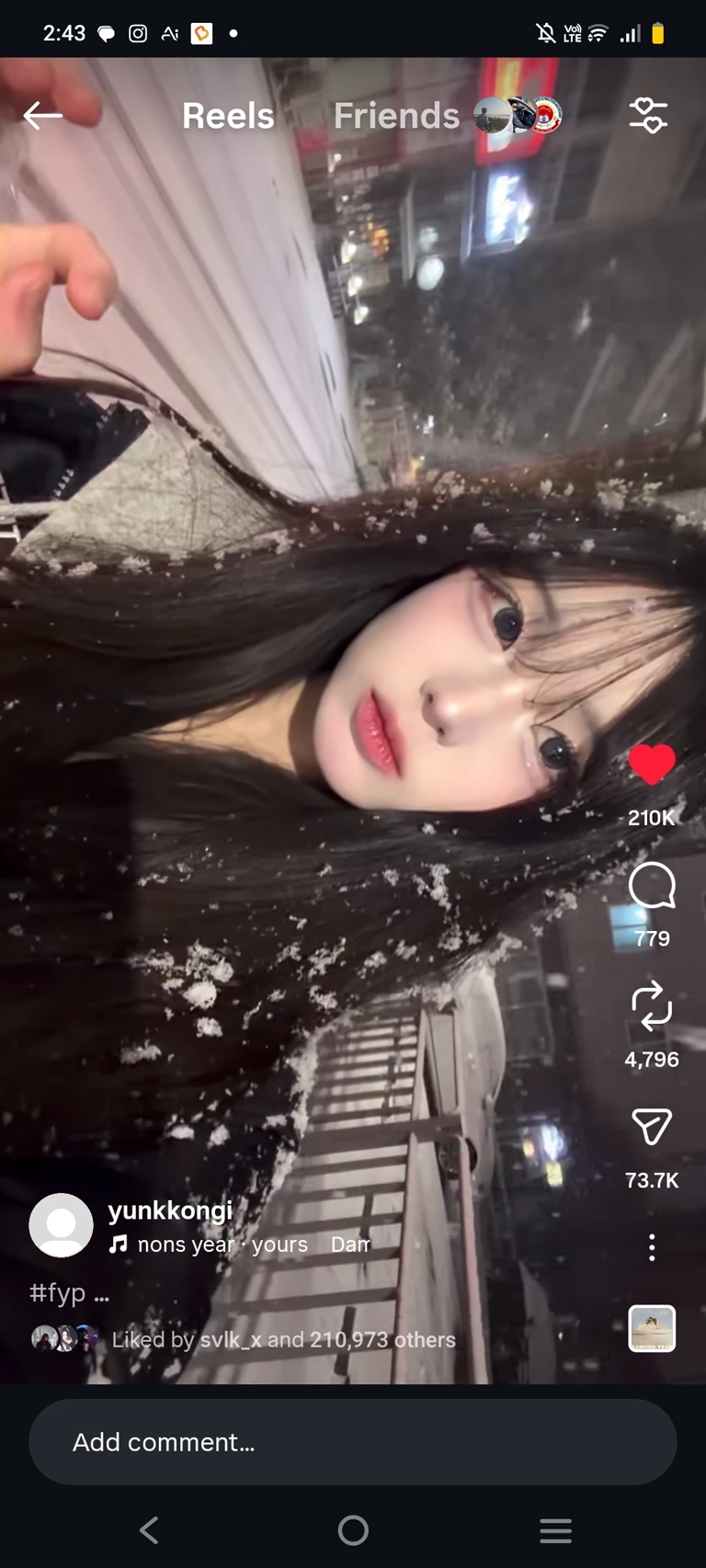The image size is (706, 1568).
Task: Go to the system home screen
Action: click(x=353, y=1530)
